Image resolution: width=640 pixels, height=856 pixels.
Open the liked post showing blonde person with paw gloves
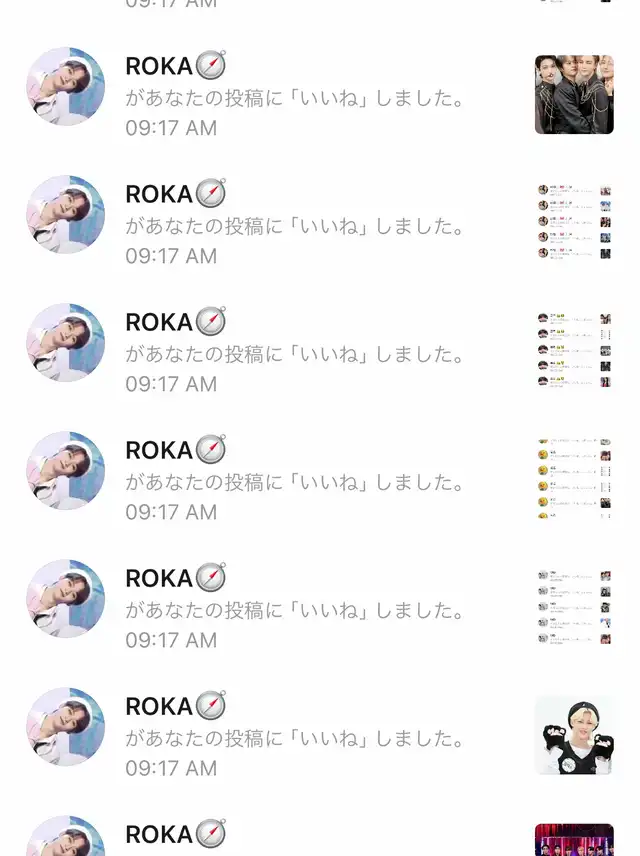click(x=574, y=735)
